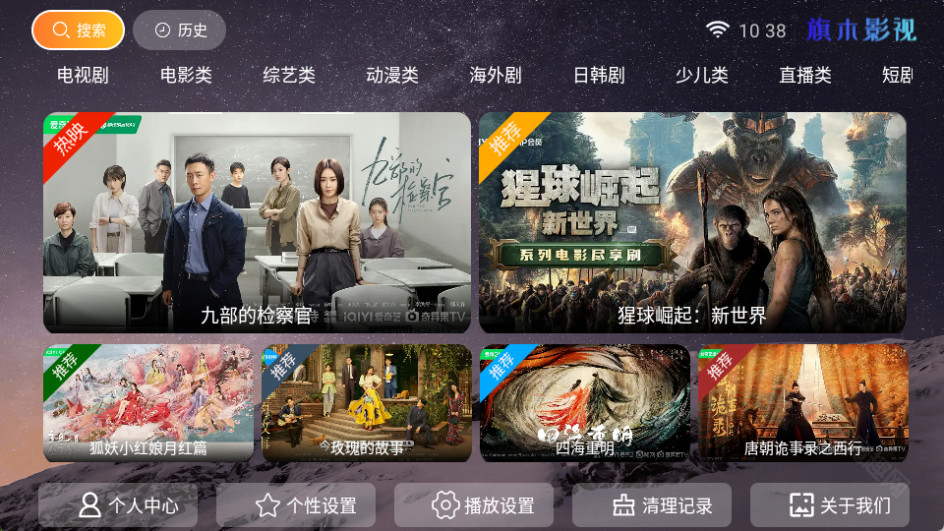Go to 个人中心 personal center
Viewport: 944px width, 531px height.
118,505
